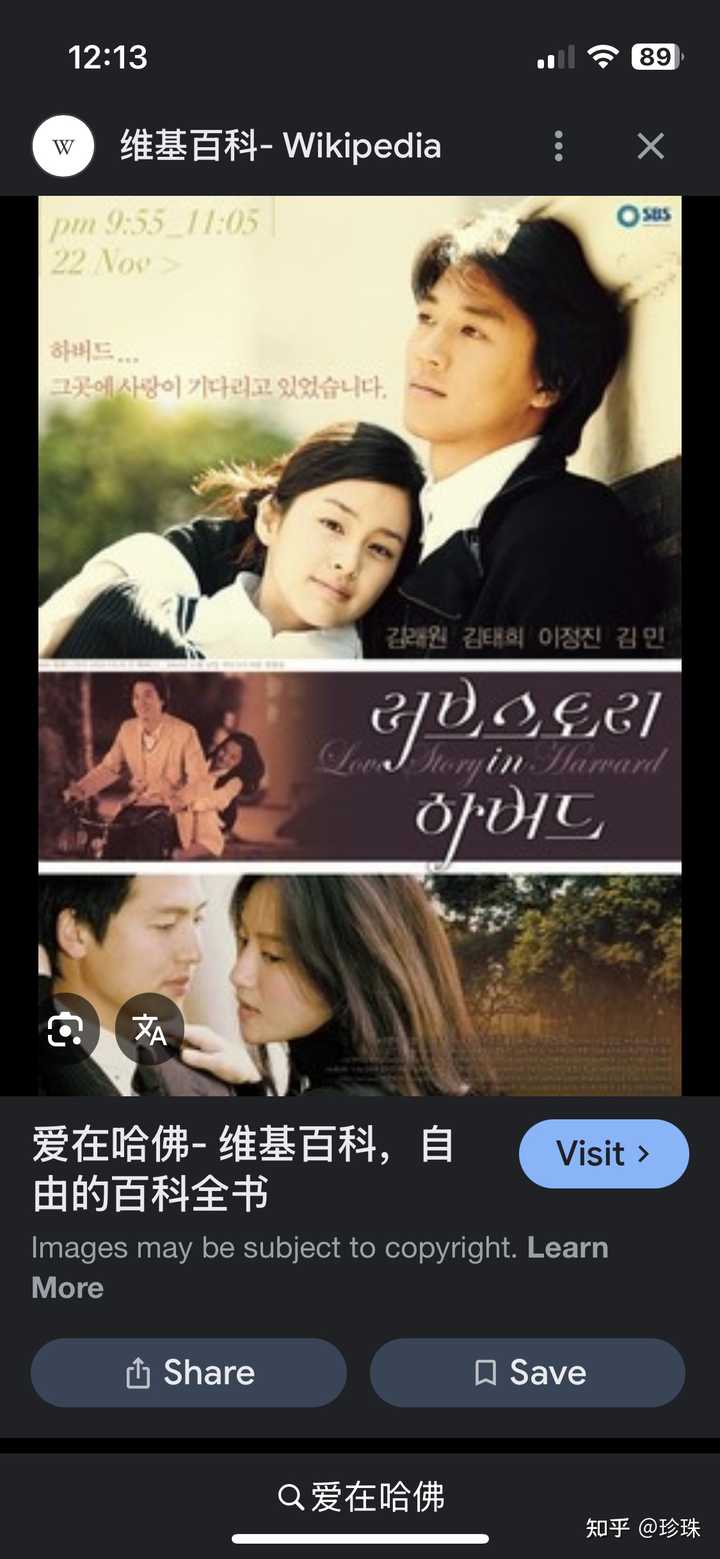Screen dimensions: 720x1559
Task: Save this image to collections
Action: pos(527,1372)
